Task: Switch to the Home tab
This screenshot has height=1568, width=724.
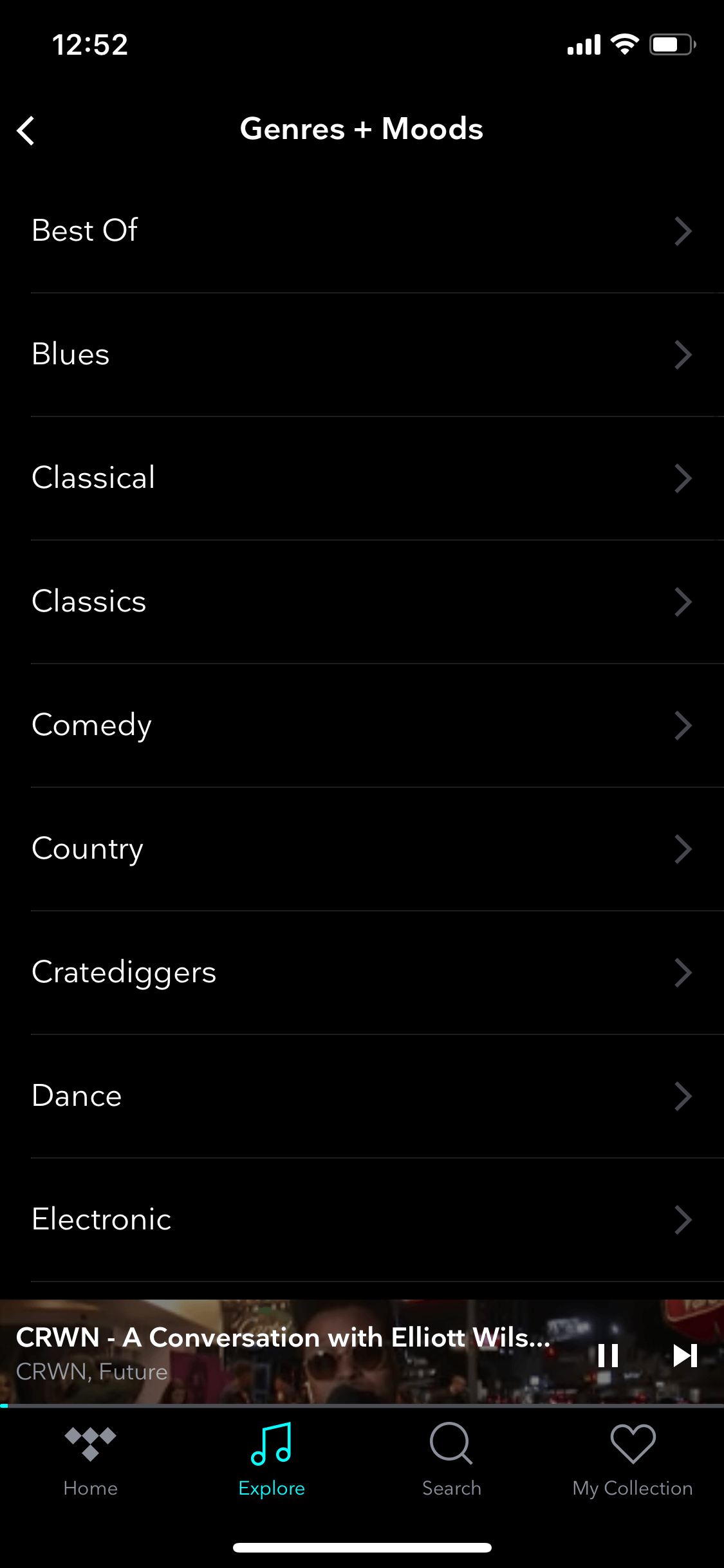Action: pos(91,1460)
